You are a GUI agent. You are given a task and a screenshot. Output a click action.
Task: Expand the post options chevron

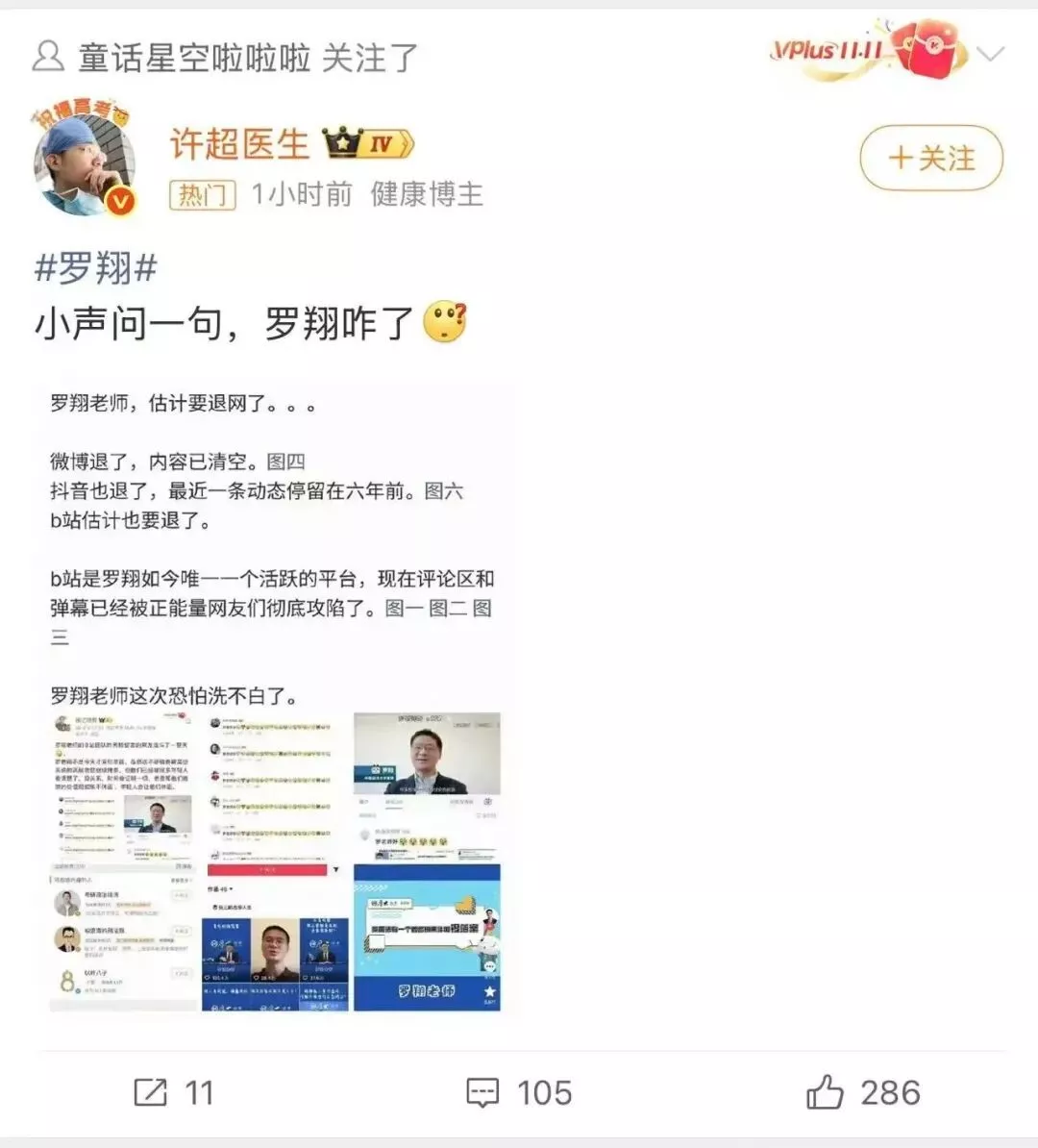(x=990, y=53)
